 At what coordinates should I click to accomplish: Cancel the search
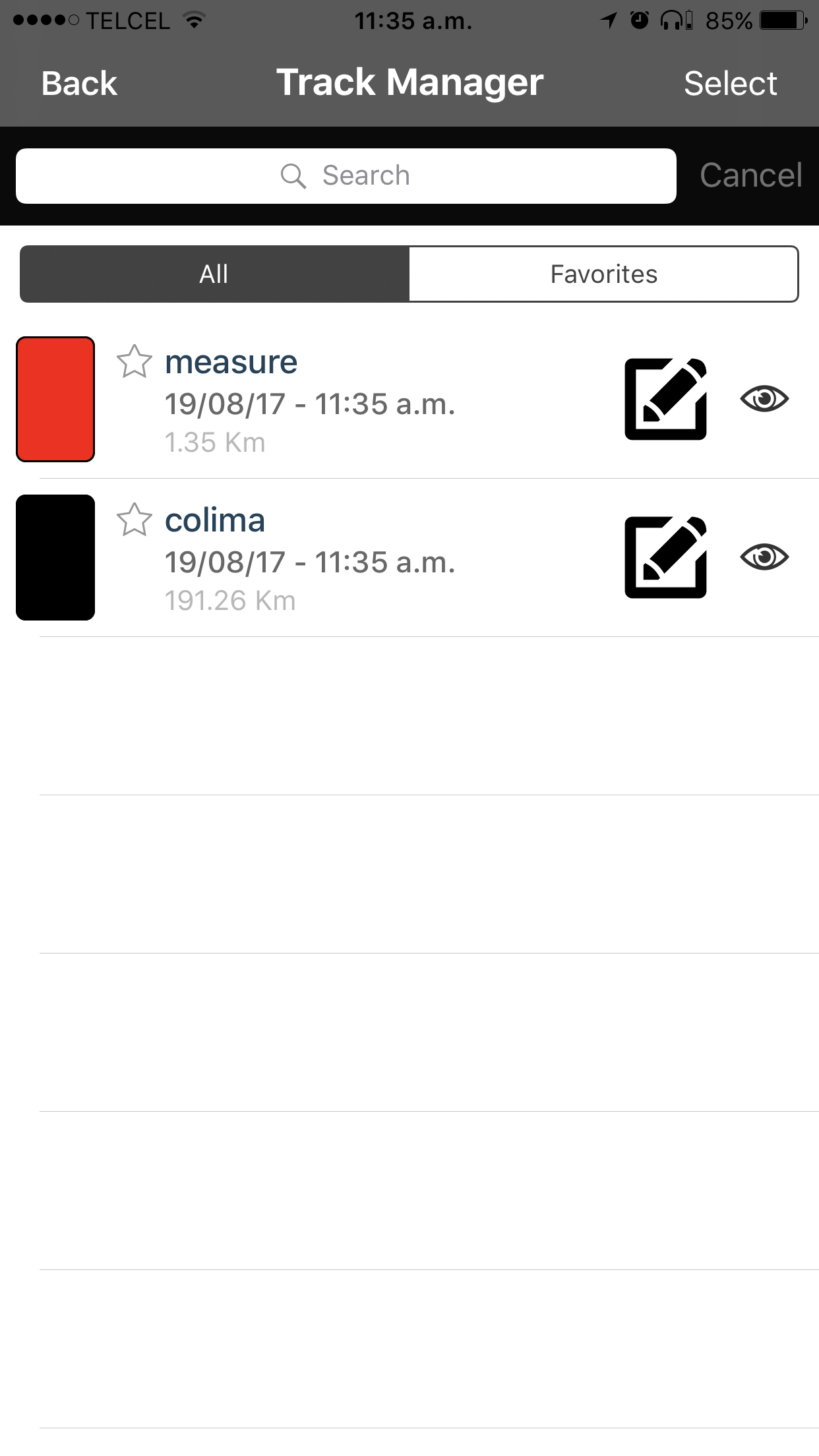[x=750, y=176]
